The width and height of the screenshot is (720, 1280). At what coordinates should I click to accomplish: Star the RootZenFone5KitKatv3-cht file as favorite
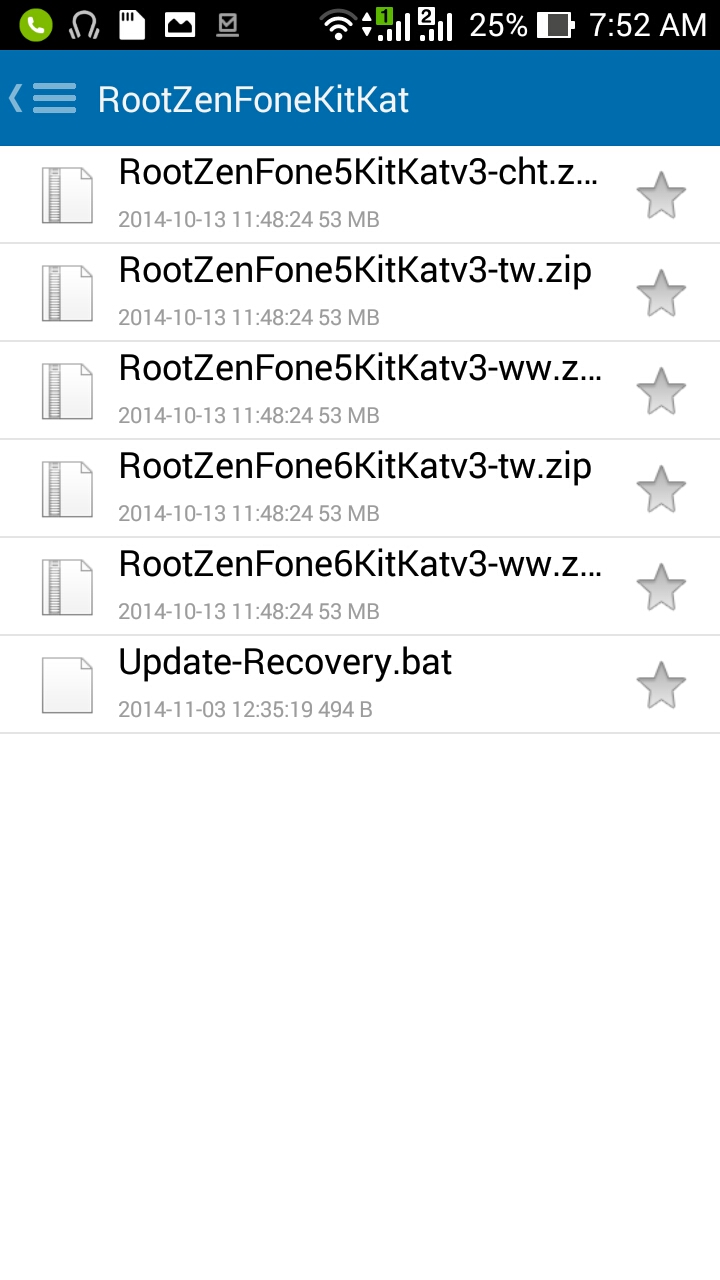[661, 195]
